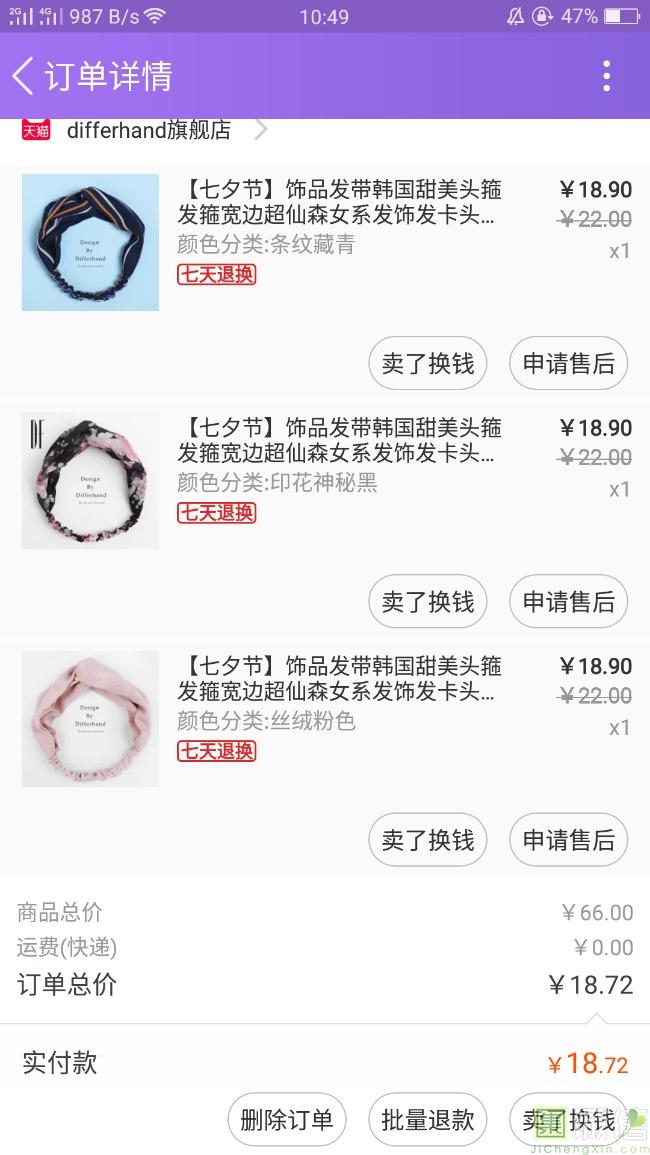Open the differhand旗舰店 store page
The height and width of the screenshot is (1155, 650).
point(148,130)
